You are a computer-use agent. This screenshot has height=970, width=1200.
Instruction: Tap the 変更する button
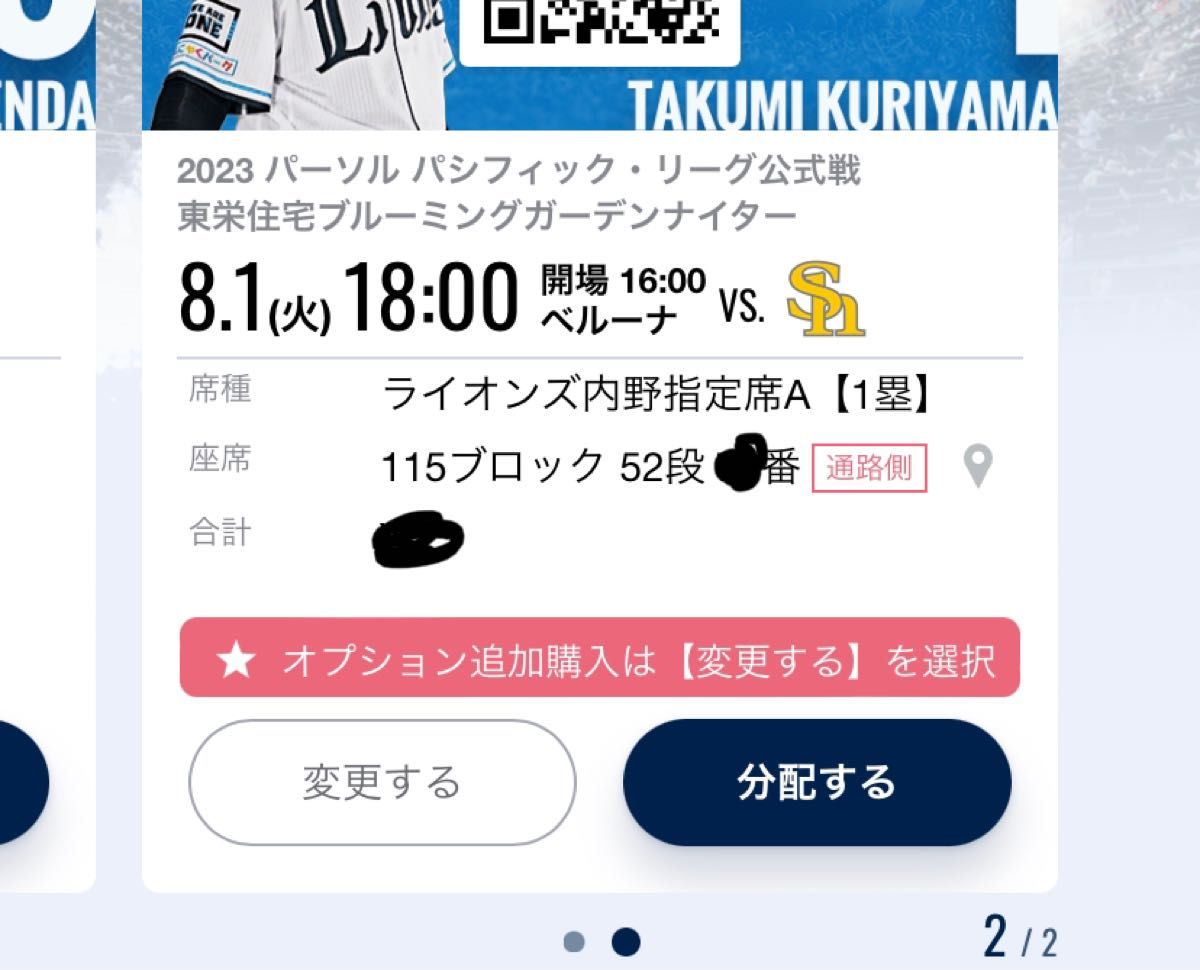[382, 782]
